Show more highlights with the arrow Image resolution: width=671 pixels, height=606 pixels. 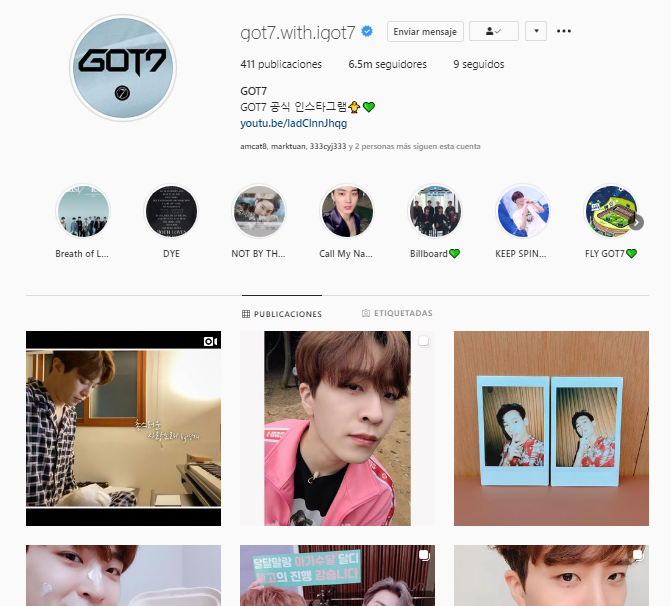point(636,223)
